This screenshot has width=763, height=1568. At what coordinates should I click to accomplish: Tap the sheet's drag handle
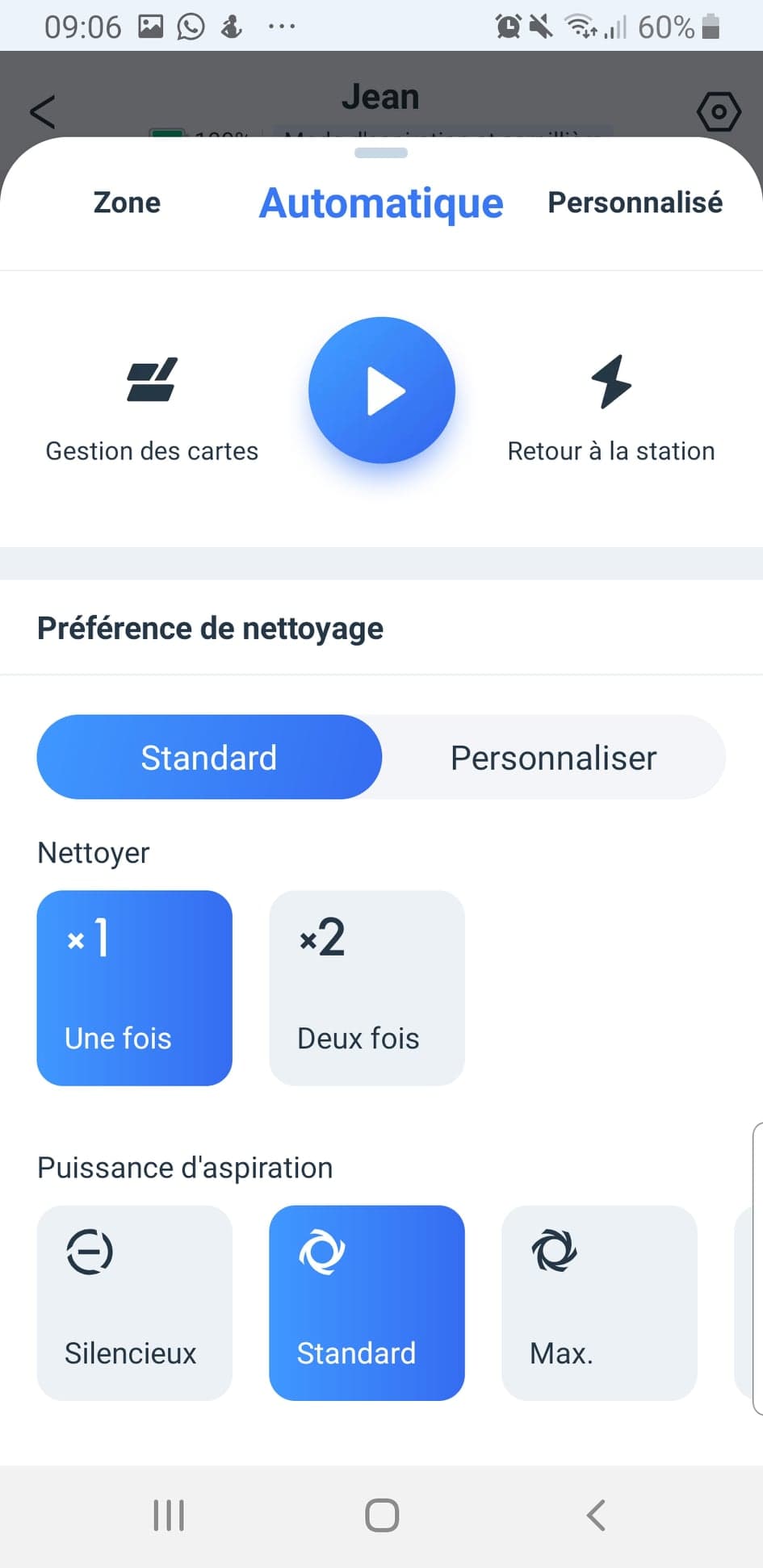click(x=381, y=153)
